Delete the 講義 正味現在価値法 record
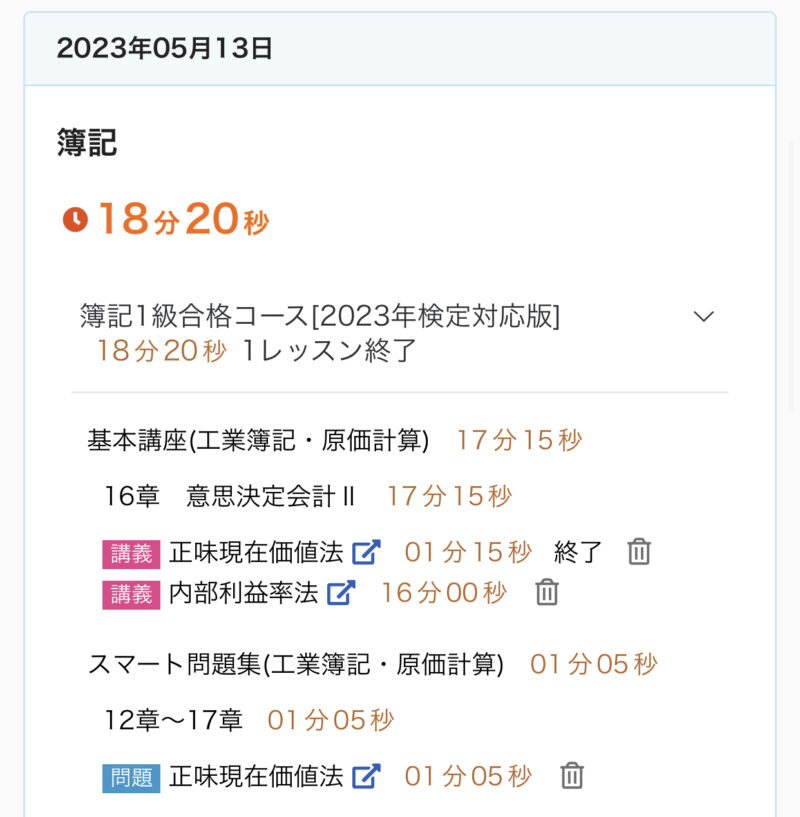Viewport: 800px width, 817px height. 638,552
